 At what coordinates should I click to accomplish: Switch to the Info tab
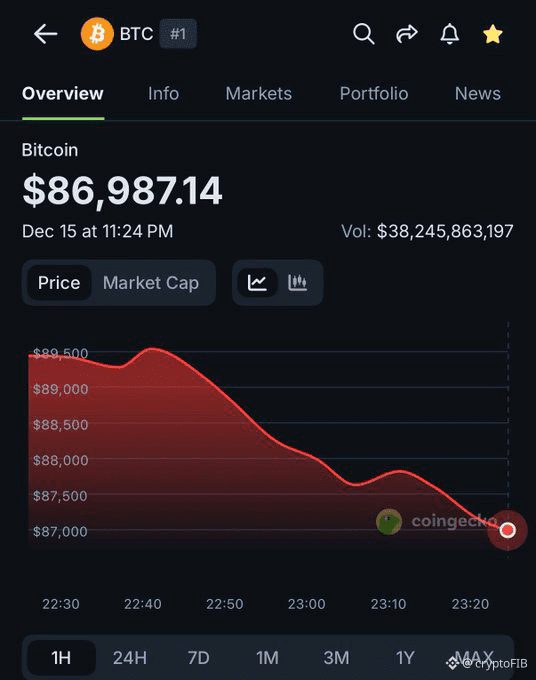coord(163,94)
